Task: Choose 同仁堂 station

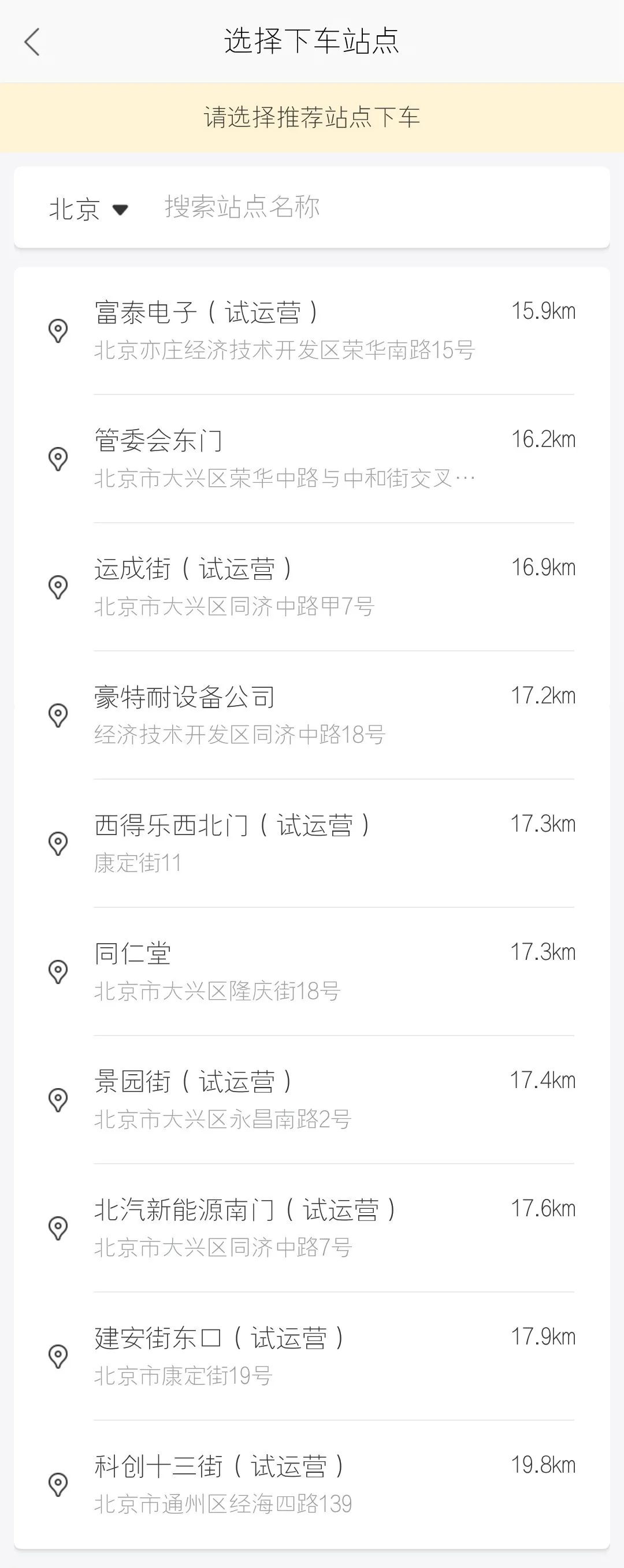Action: (x=310, y=971)
